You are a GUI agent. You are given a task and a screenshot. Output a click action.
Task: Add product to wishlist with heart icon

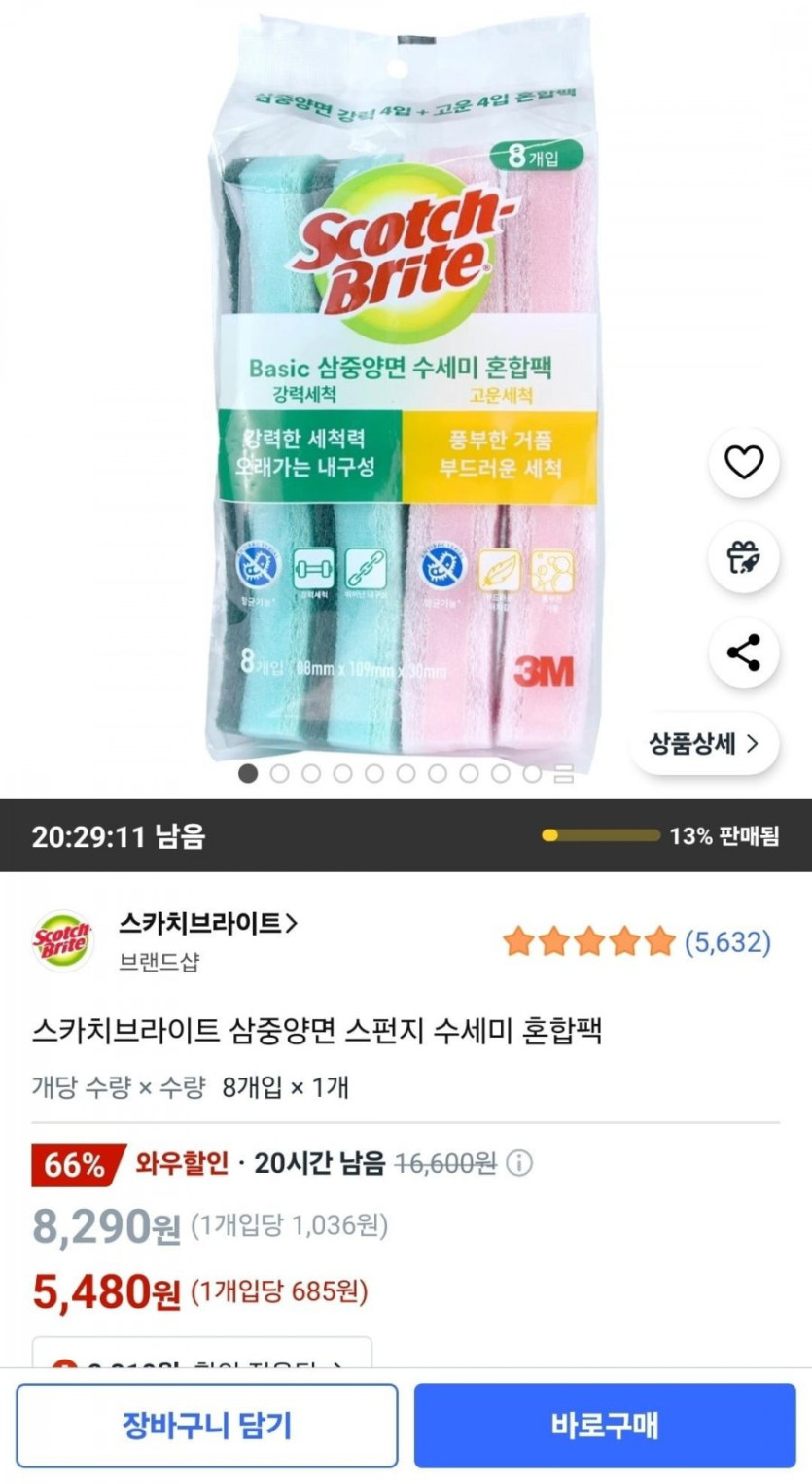[744, 463]
